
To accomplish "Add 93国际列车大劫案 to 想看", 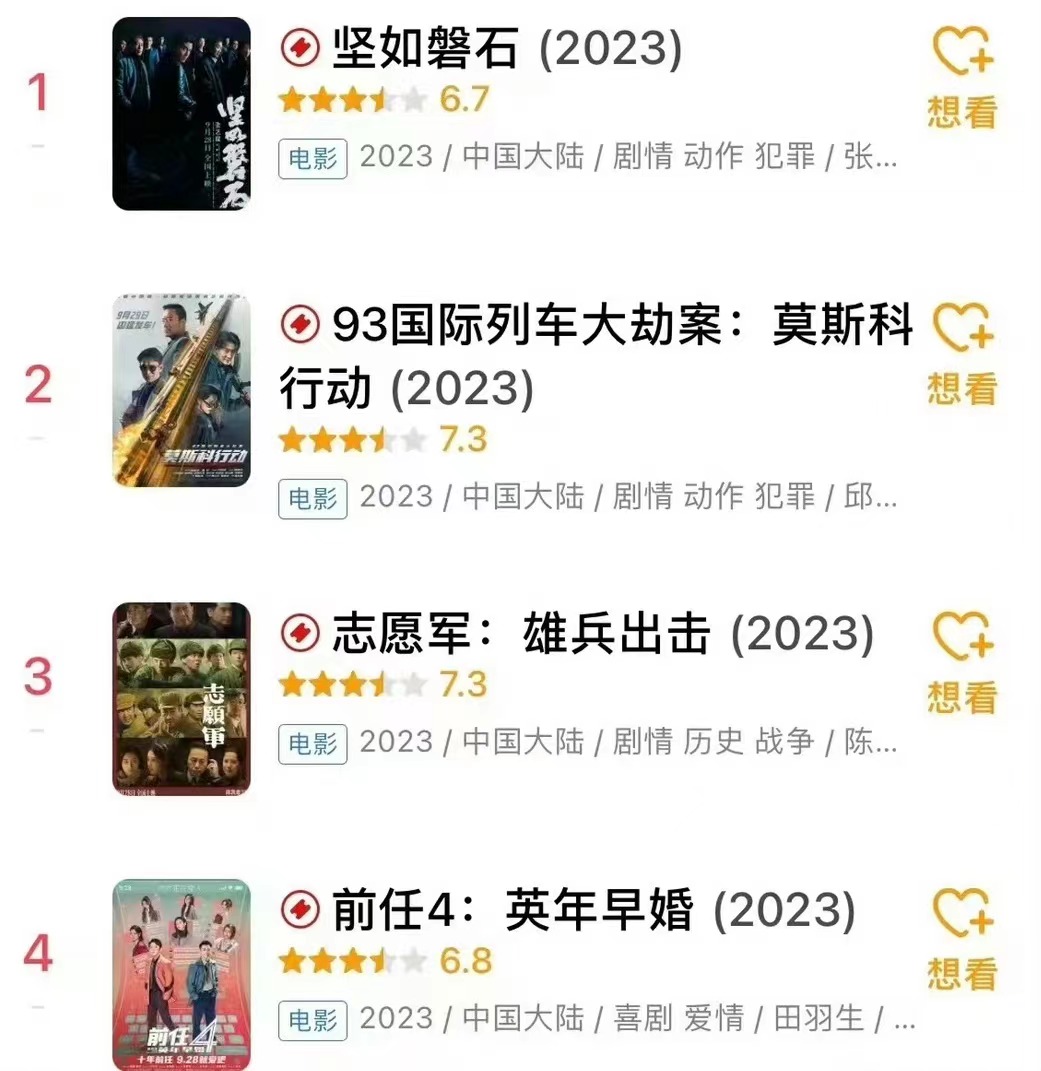I will pyautogui.click(x=962, y=353).
